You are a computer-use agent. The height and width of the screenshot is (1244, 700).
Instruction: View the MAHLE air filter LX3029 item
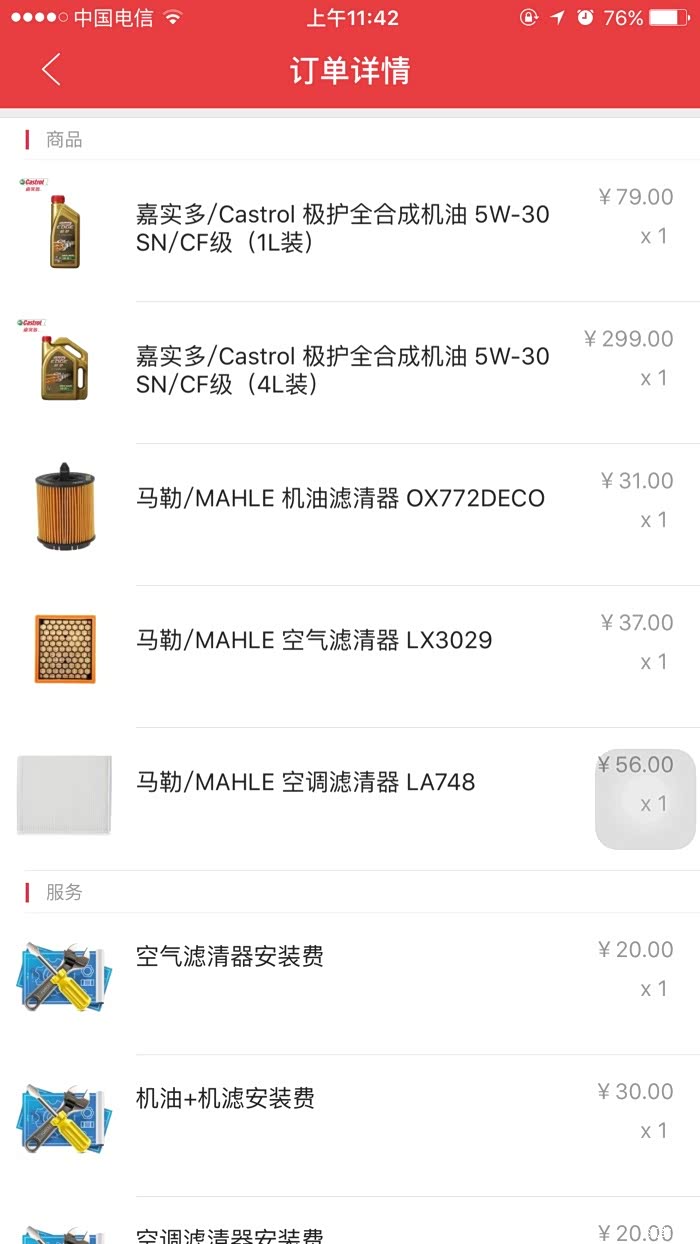[x=314, y=640]
